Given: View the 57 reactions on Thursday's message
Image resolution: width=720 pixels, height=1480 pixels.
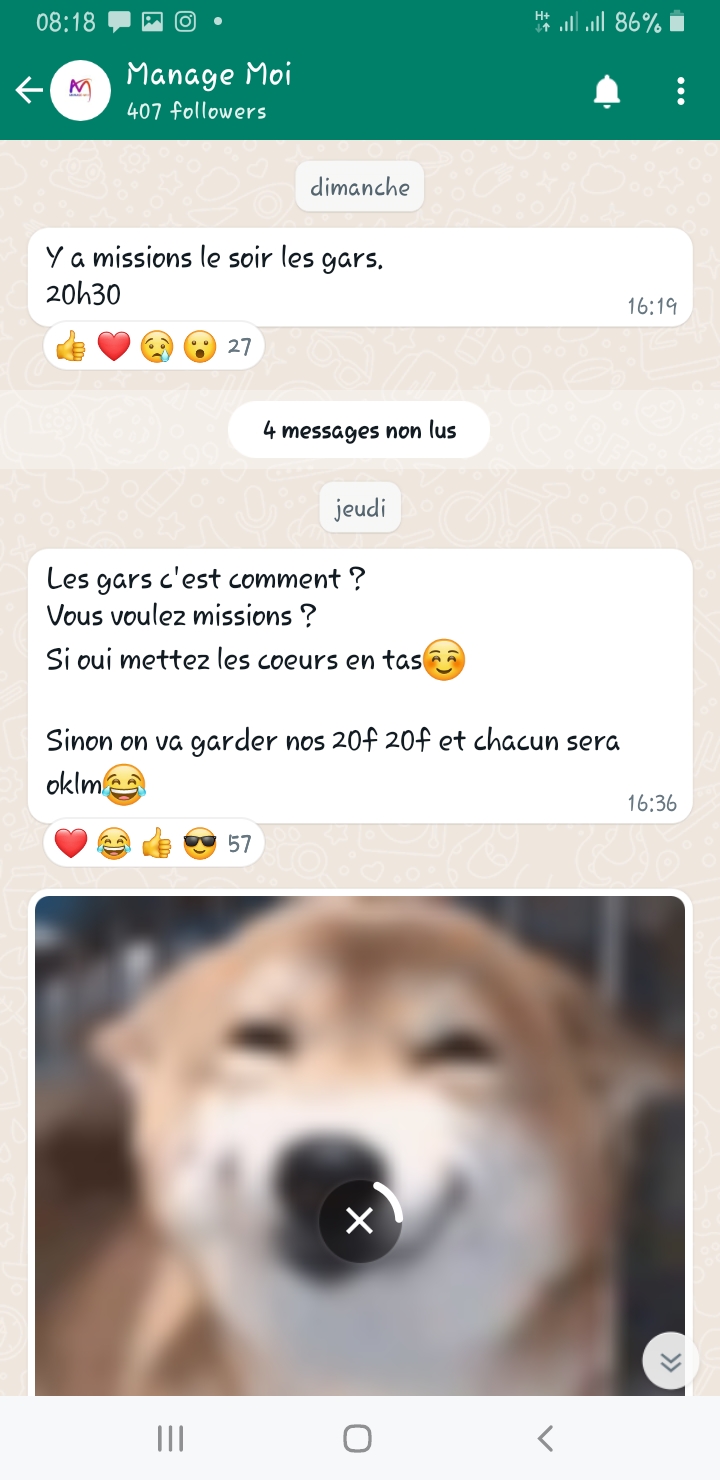Looking at the screenshot, I should tap(154, 845).
